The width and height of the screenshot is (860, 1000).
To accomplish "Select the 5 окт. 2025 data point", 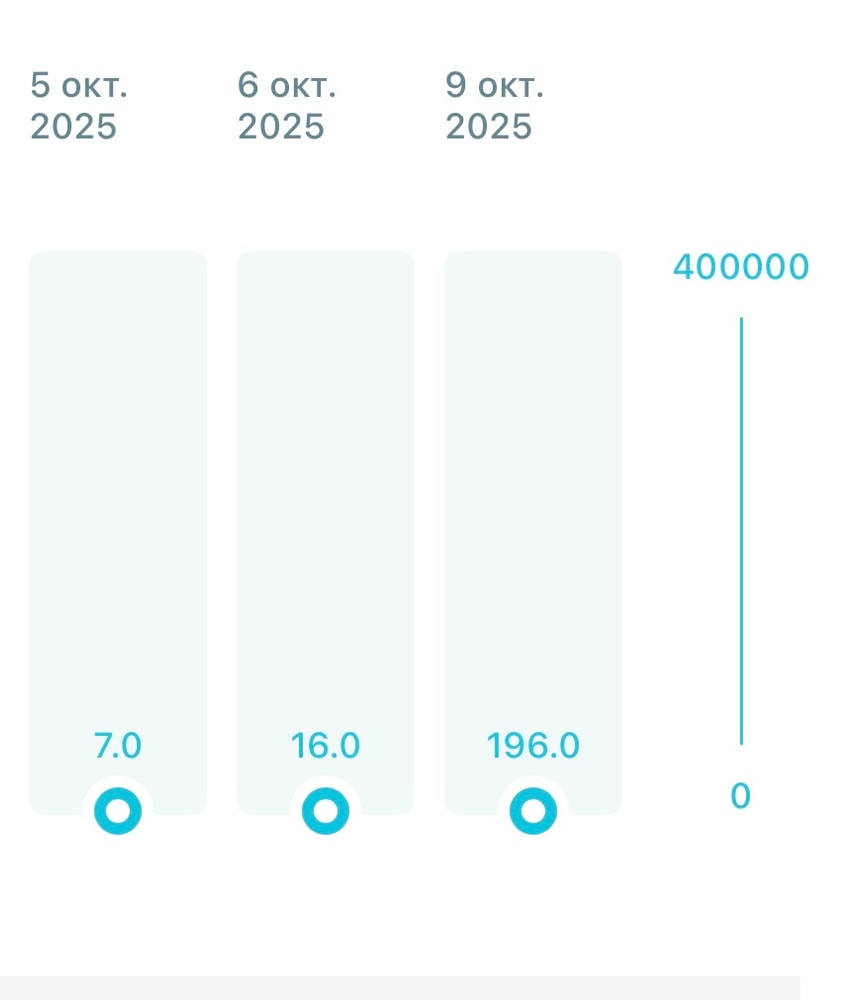I will [118, 811].
